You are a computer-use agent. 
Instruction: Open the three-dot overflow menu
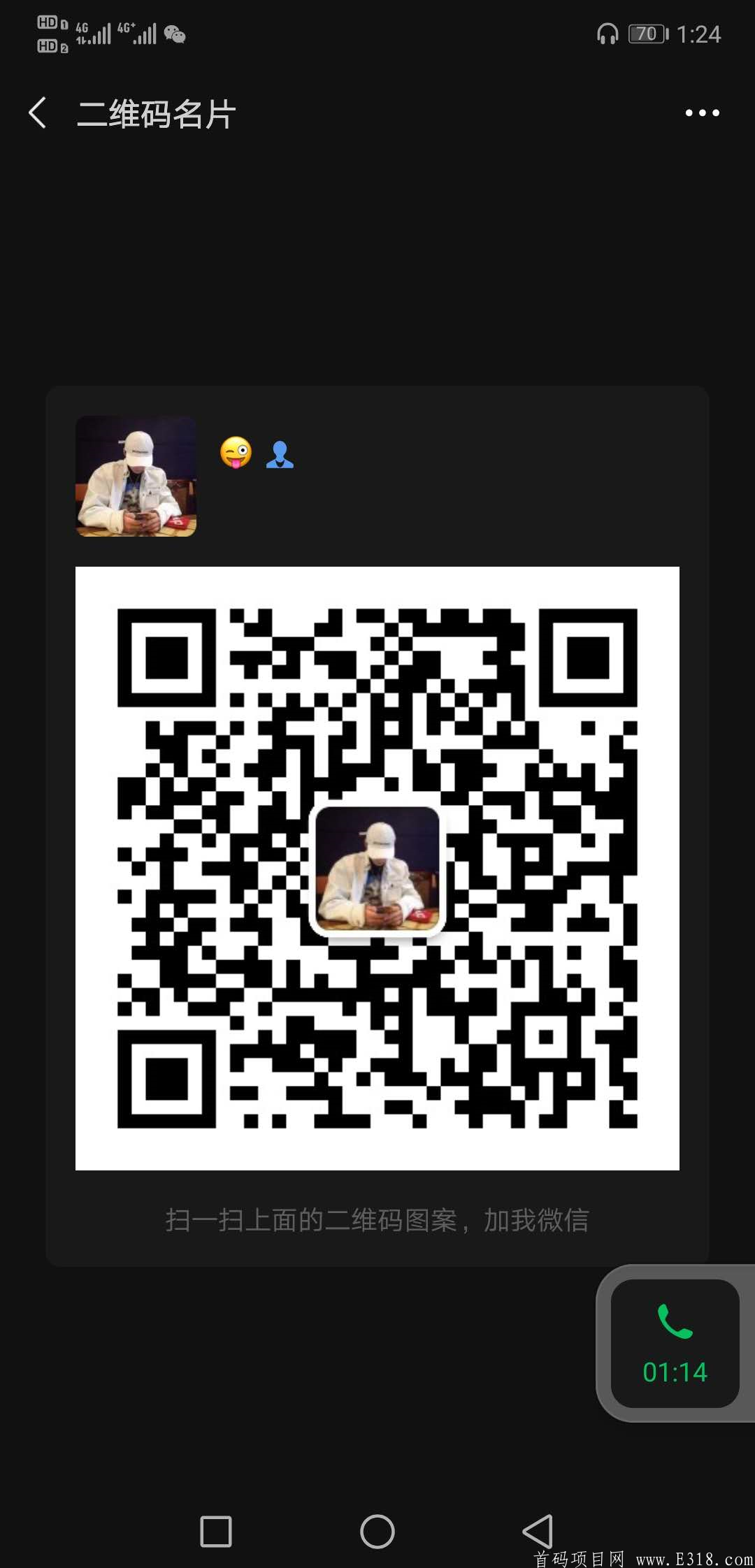tap(702, 113)
